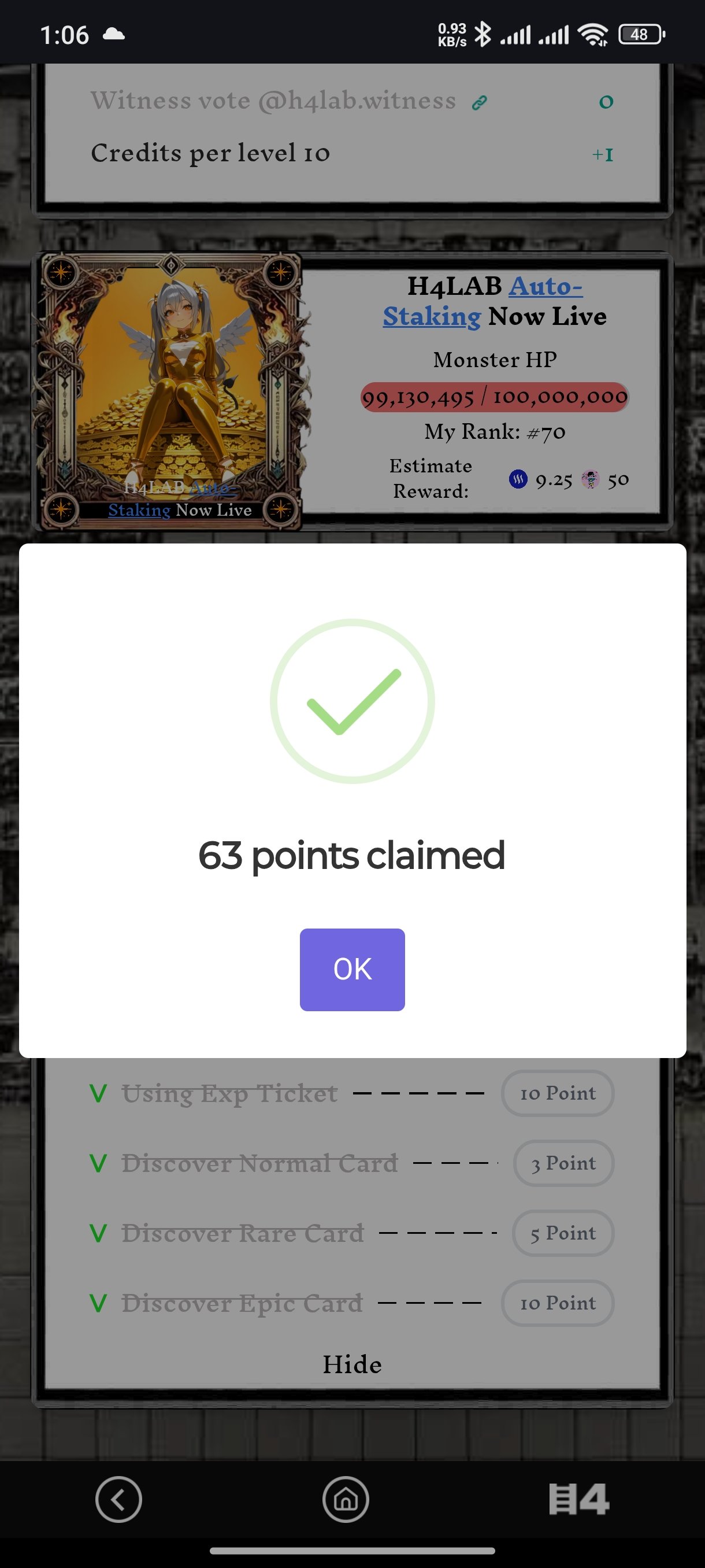Go to the home screen icon
Screen dimensions: 705x1568
pos(346,1499)
